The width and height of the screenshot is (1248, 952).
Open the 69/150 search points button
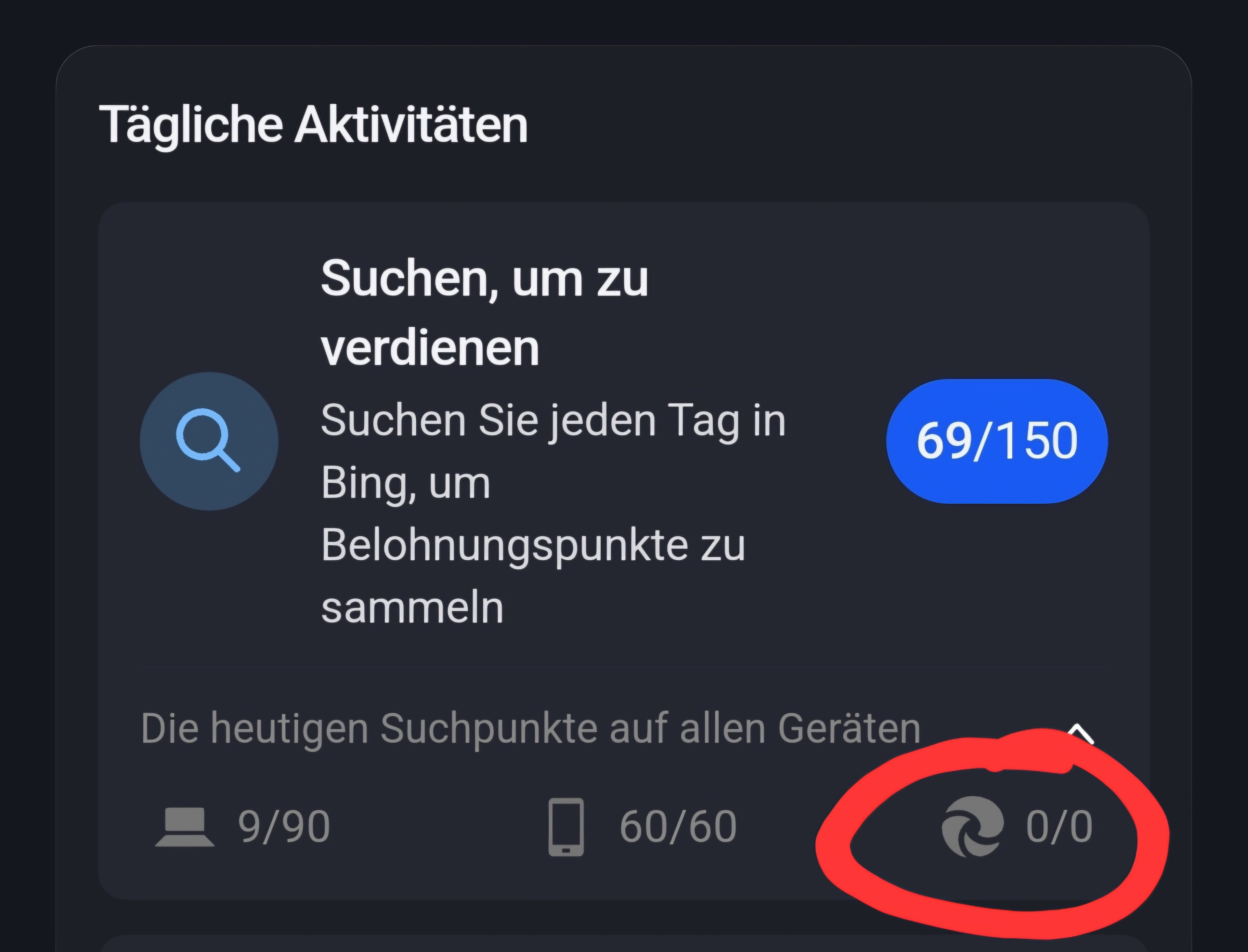(996, 441)
